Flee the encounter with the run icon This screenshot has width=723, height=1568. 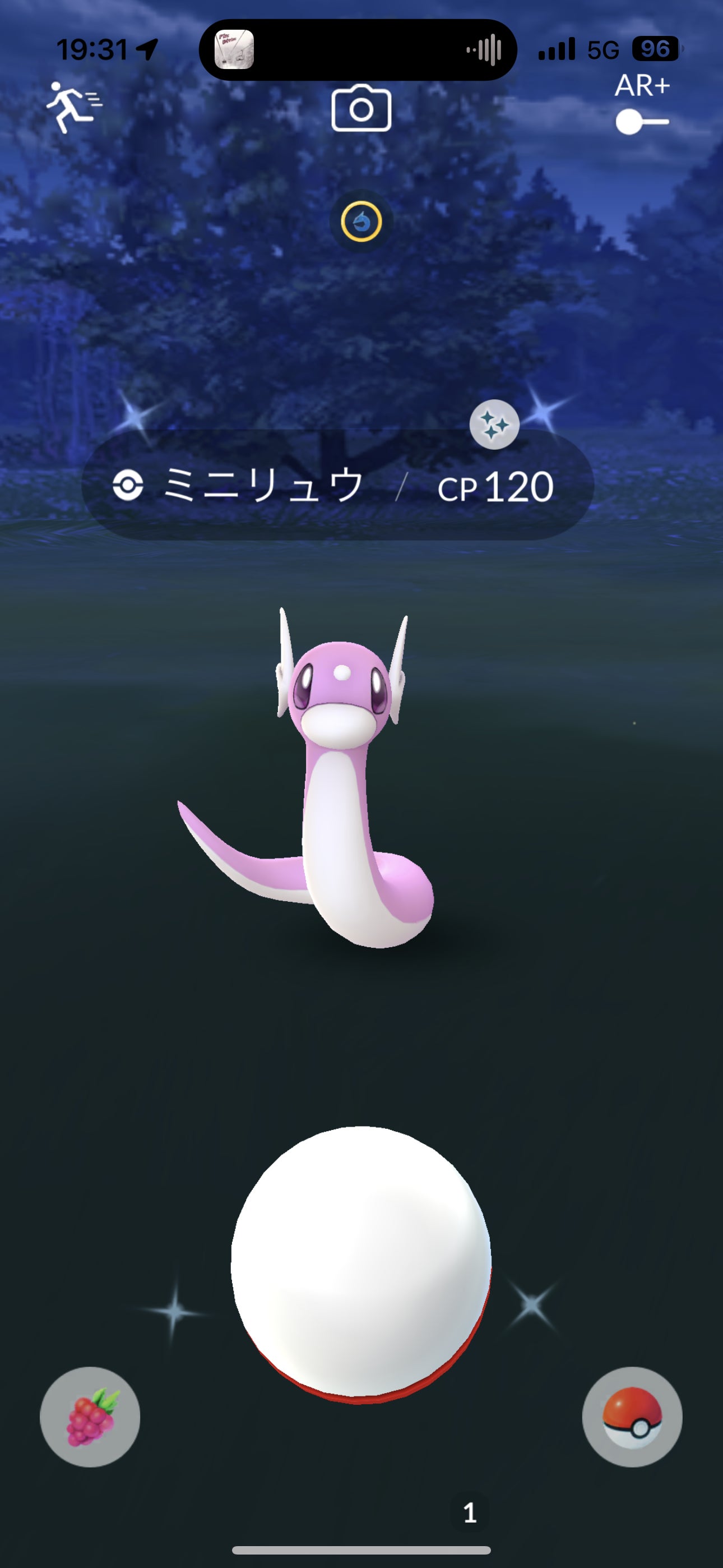[73, 107]
